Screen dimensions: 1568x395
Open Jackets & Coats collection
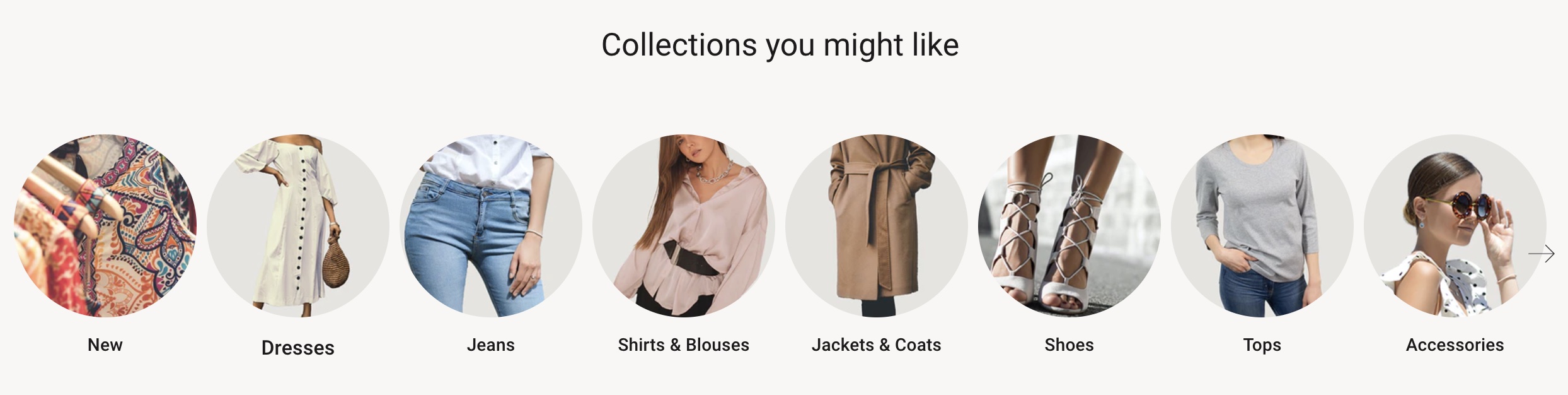[877, 226]
